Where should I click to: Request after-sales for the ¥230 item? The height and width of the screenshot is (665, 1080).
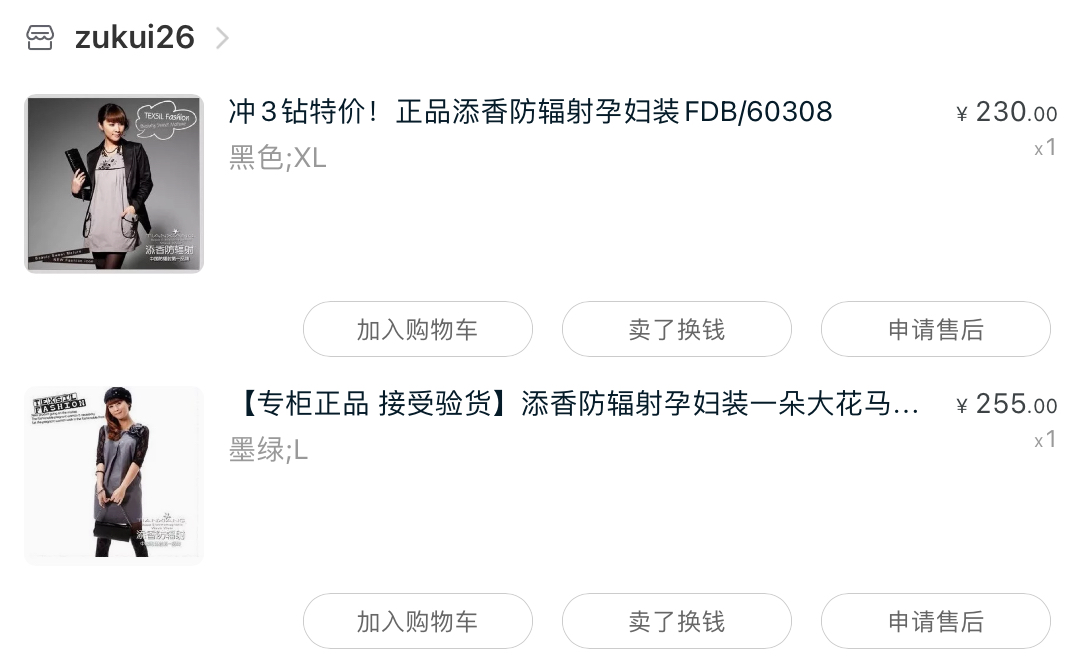(935, 329)
